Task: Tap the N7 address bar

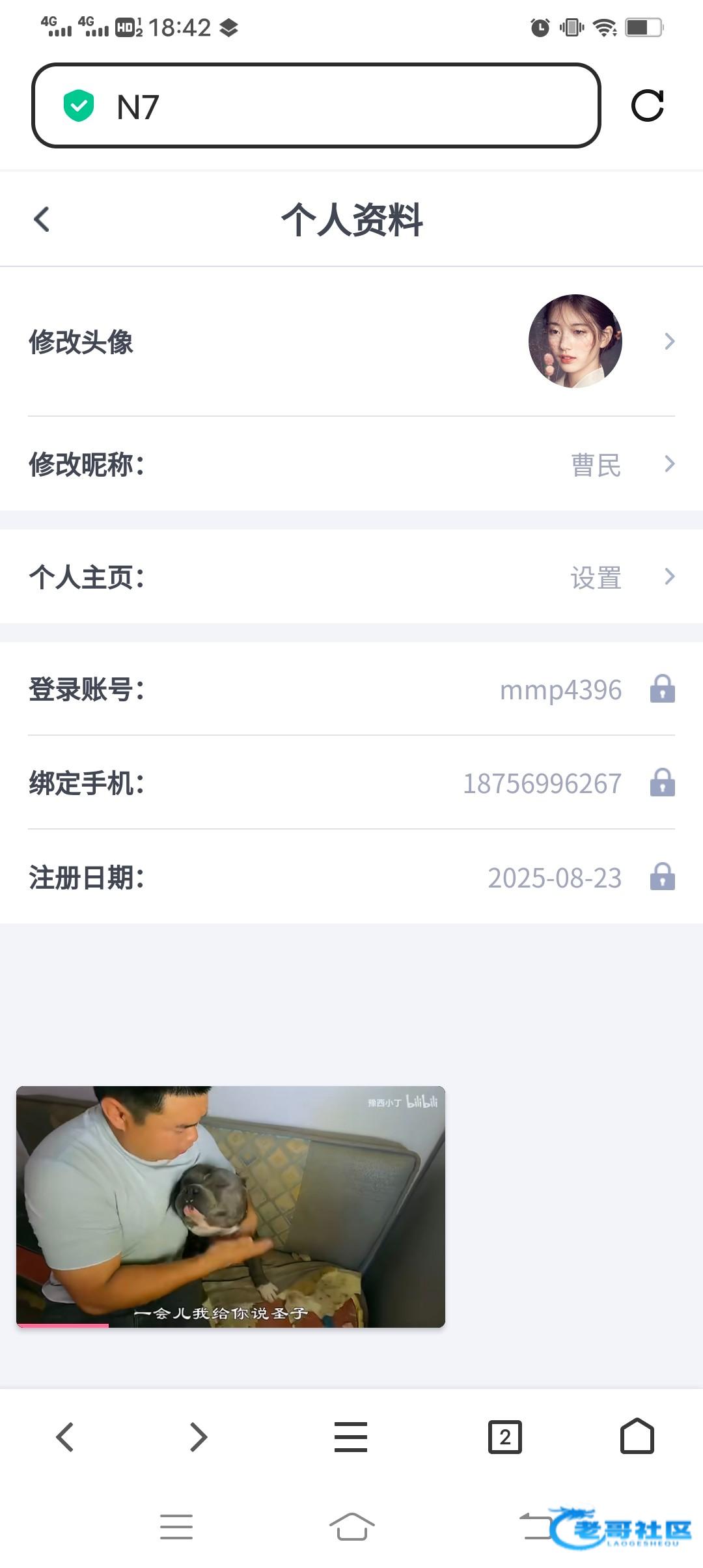Action: click(x=316, y=105)
